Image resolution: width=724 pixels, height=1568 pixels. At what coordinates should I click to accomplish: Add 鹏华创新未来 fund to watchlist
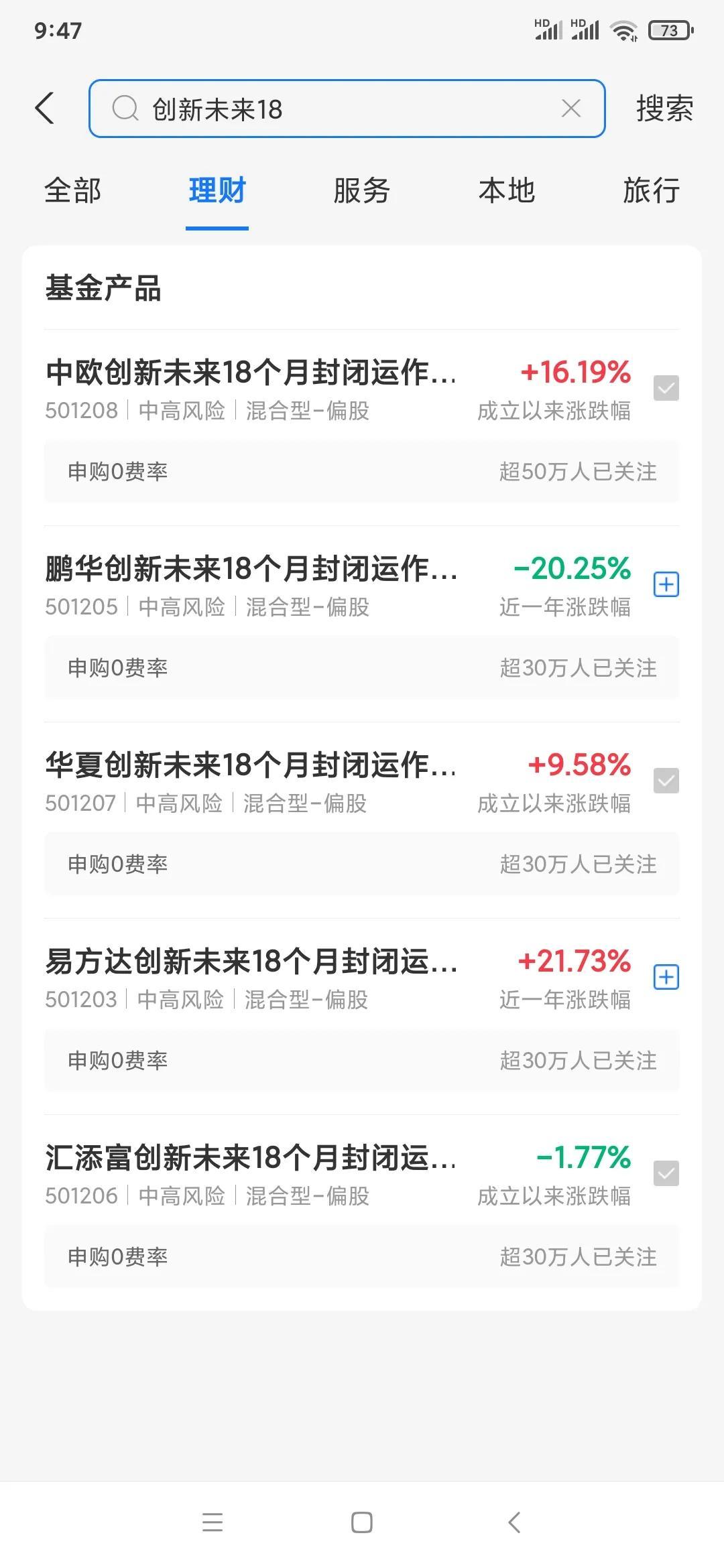click(x=666, y=585)
